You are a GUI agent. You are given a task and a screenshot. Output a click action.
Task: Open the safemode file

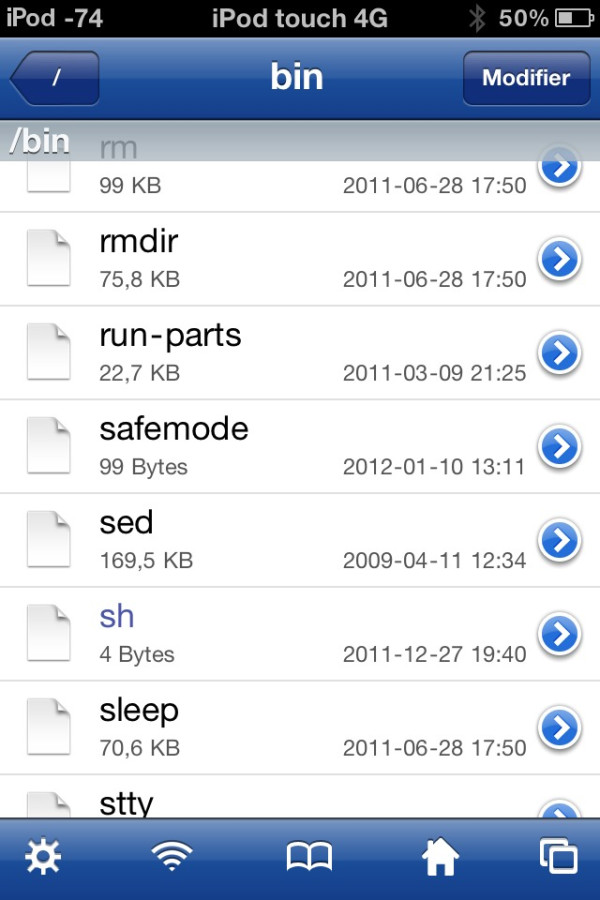tap(300, 447)
